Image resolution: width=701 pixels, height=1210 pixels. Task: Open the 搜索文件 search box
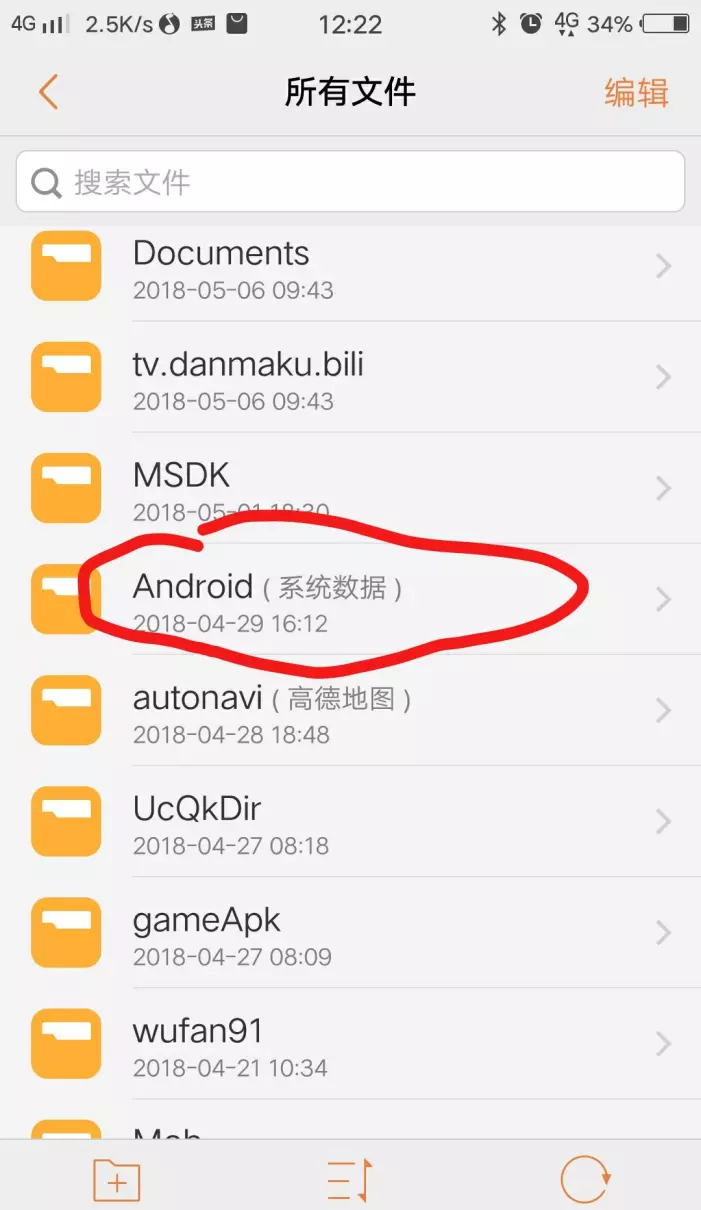[350, 182]
